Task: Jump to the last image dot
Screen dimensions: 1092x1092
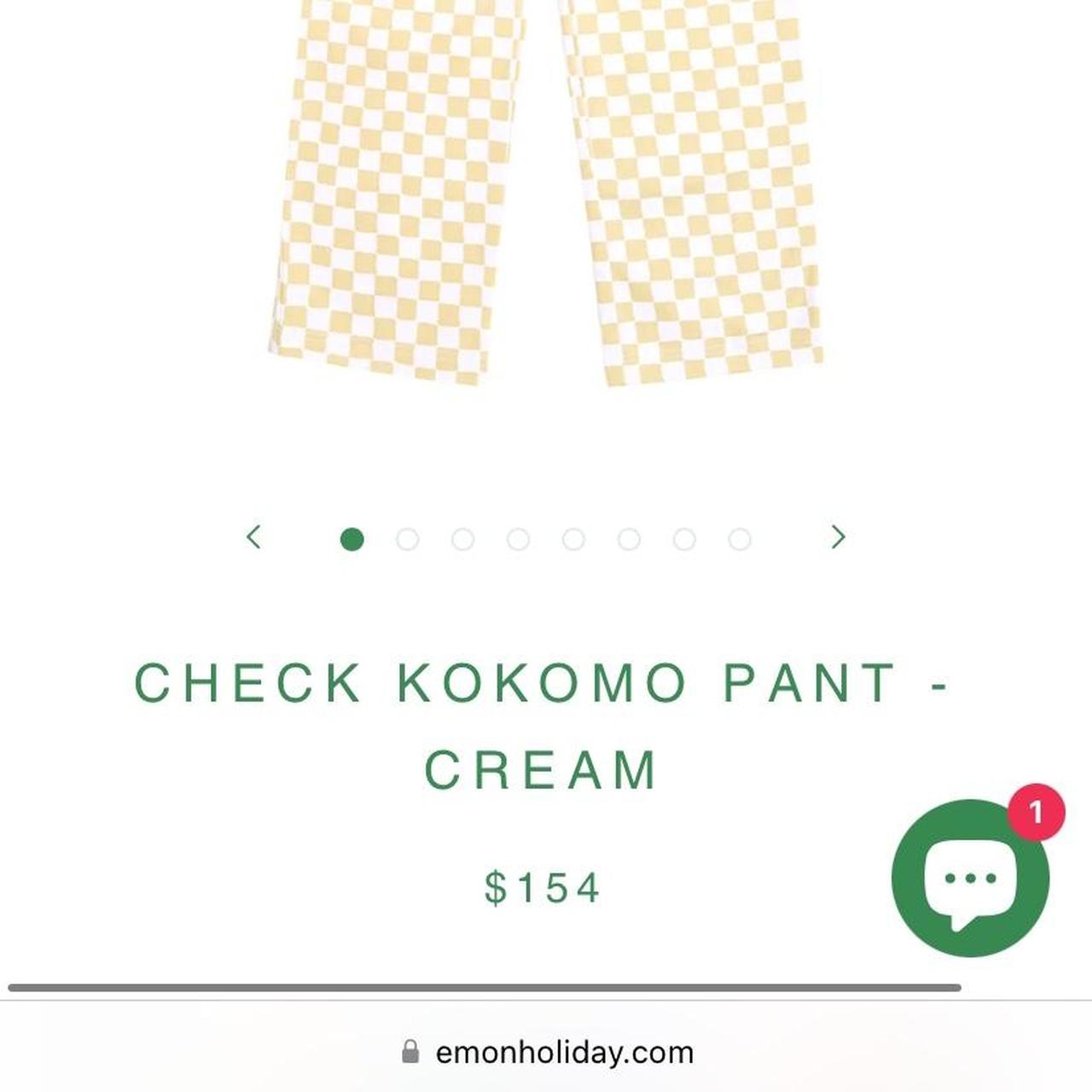Action: 740,539
